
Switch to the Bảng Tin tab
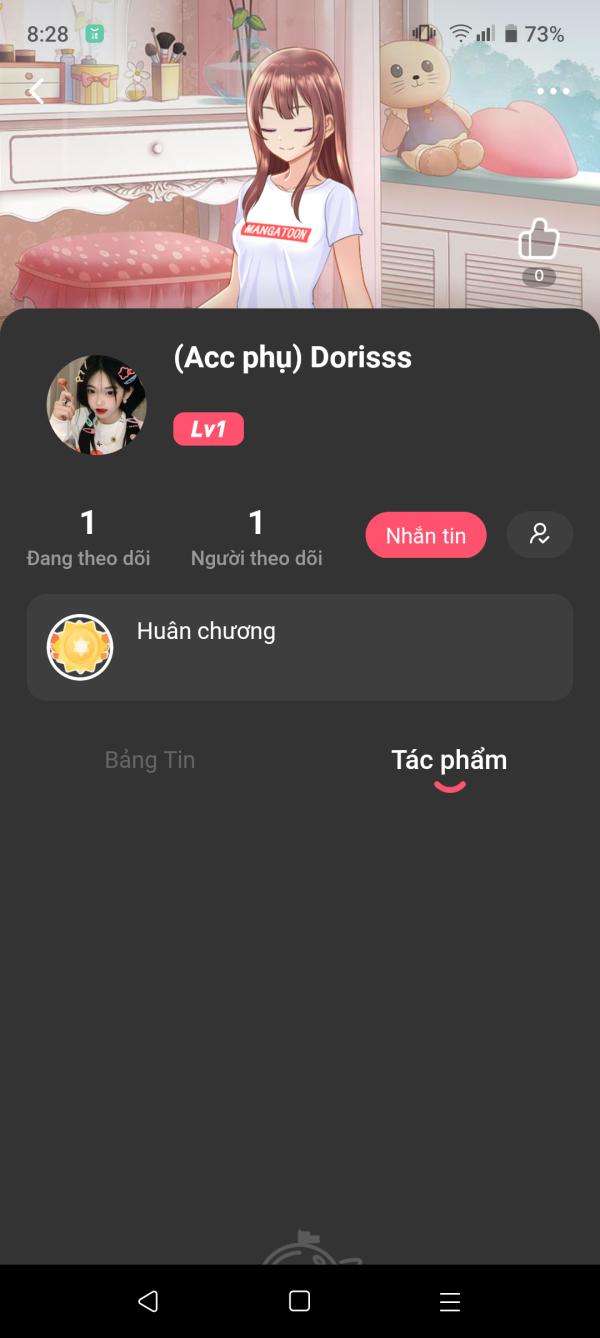(x=150, y=760)
